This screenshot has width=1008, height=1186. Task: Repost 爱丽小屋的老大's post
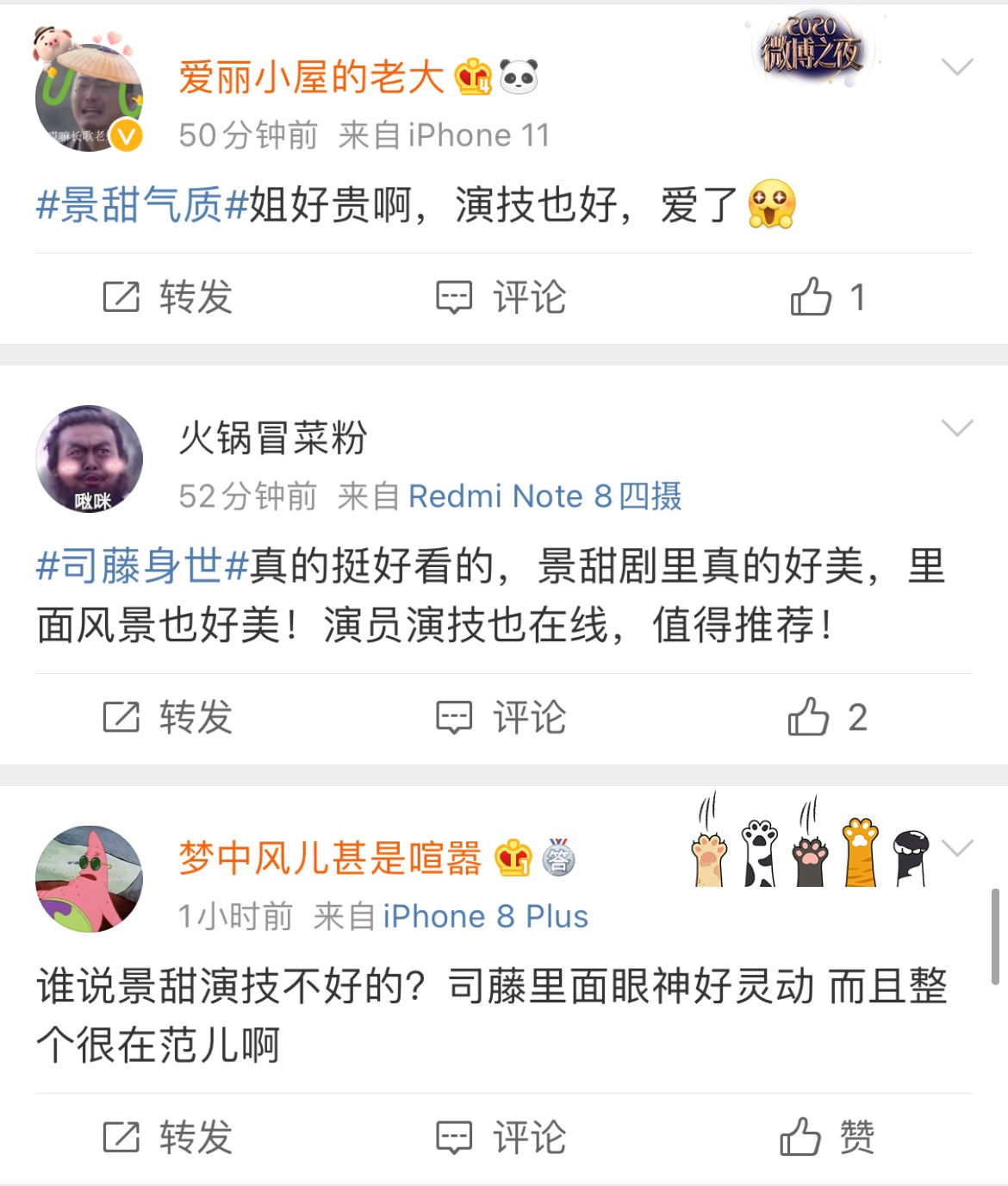169,297
